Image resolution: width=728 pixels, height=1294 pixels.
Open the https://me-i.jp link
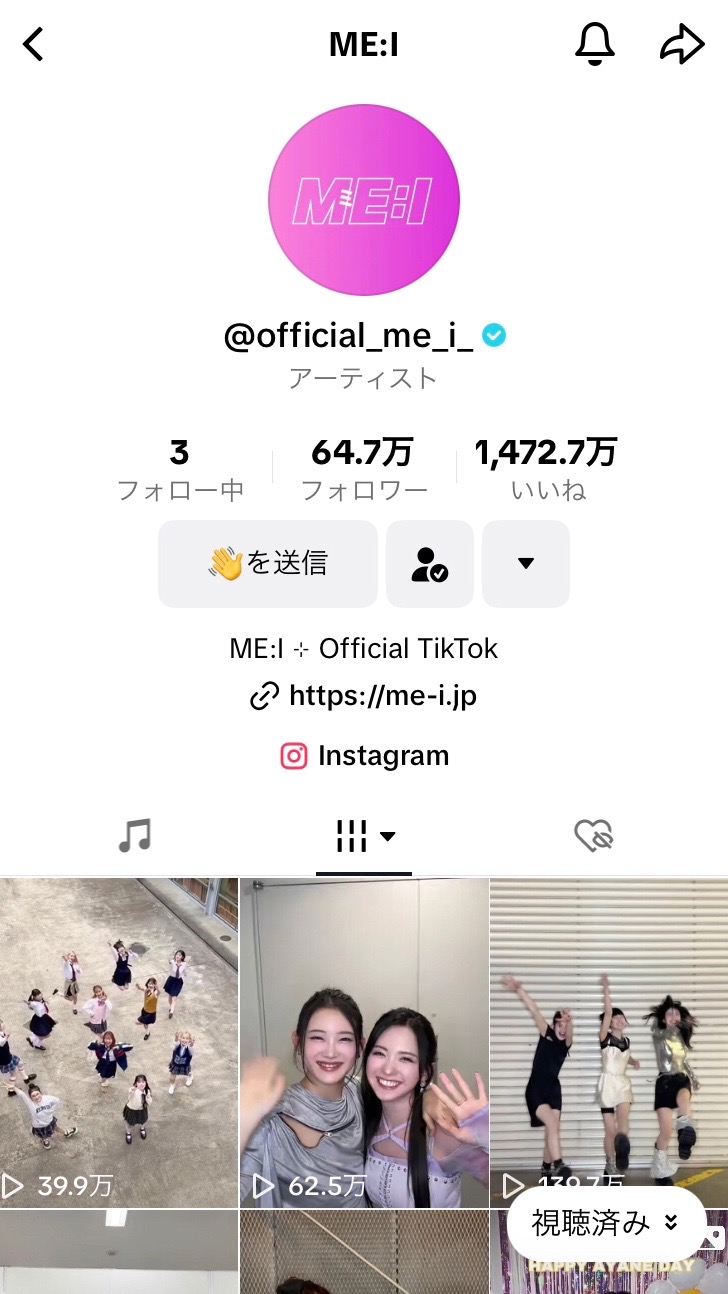364,696
